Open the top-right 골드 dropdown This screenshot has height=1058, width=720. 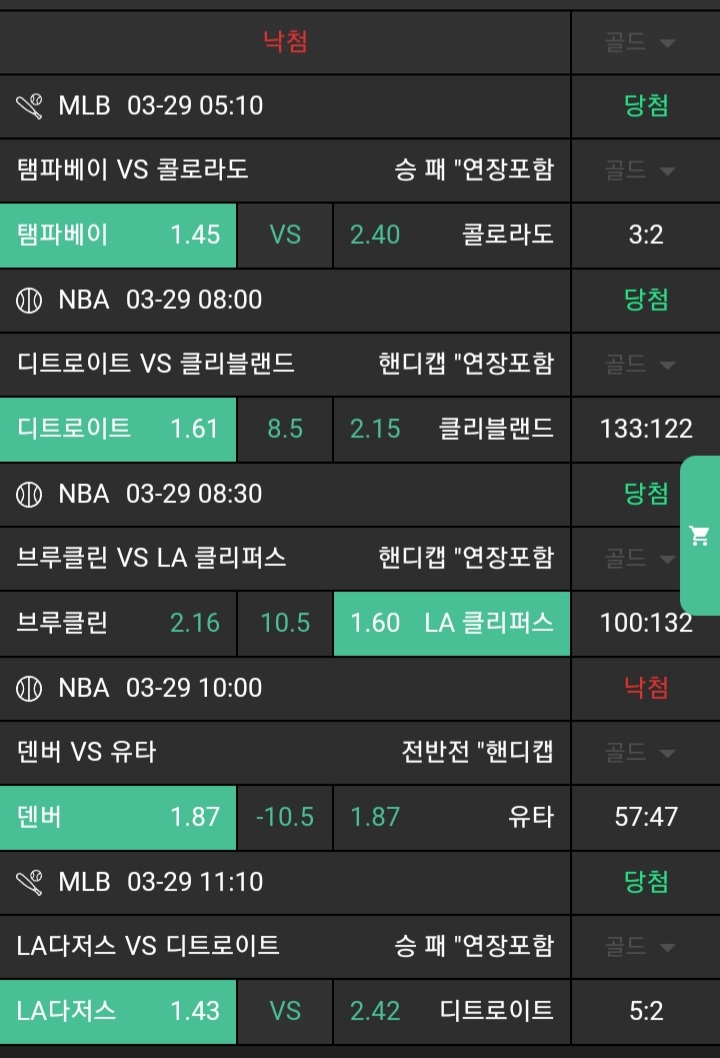(x=645, y=42)
